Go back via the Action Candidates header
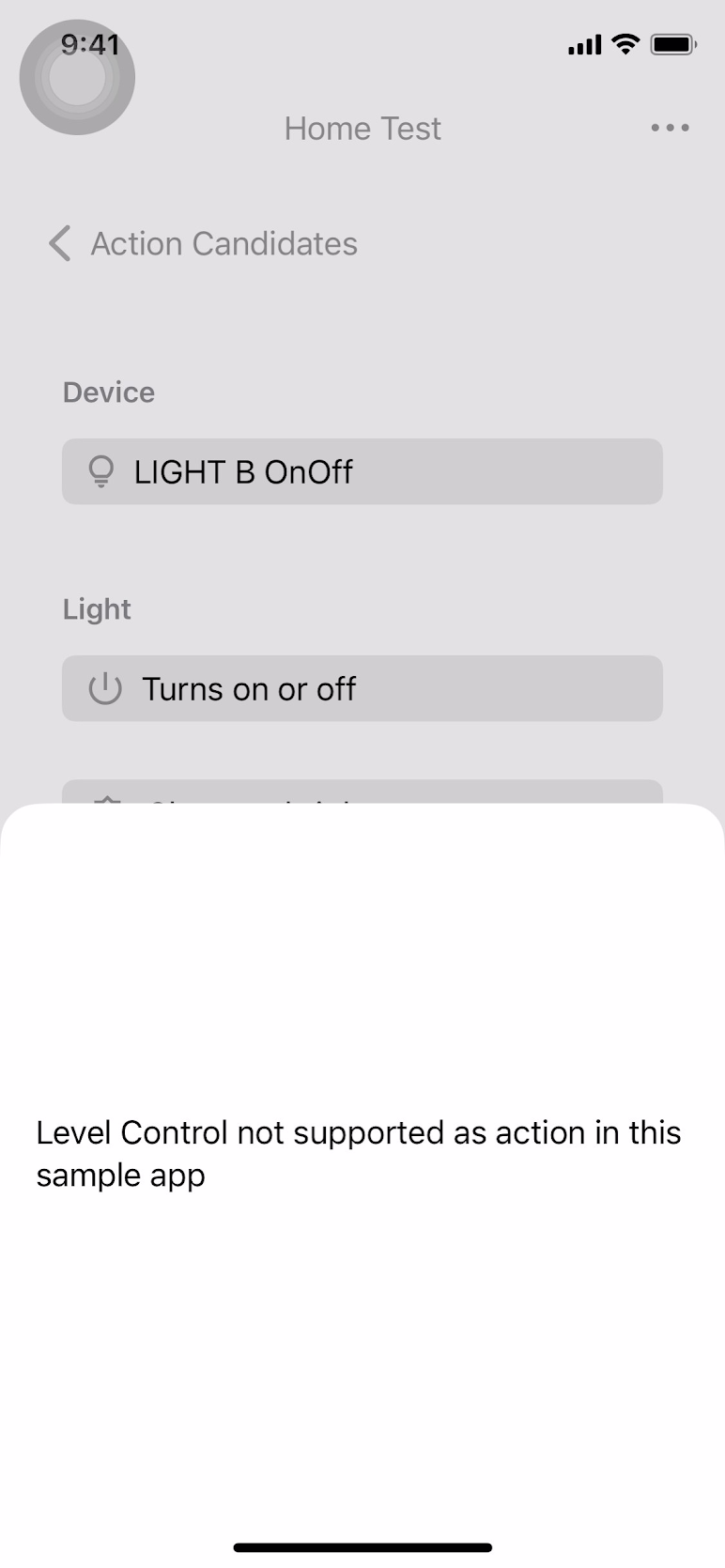Image resolution: width=725 pixels, height=1568 pixels. [x=223, y=243]
